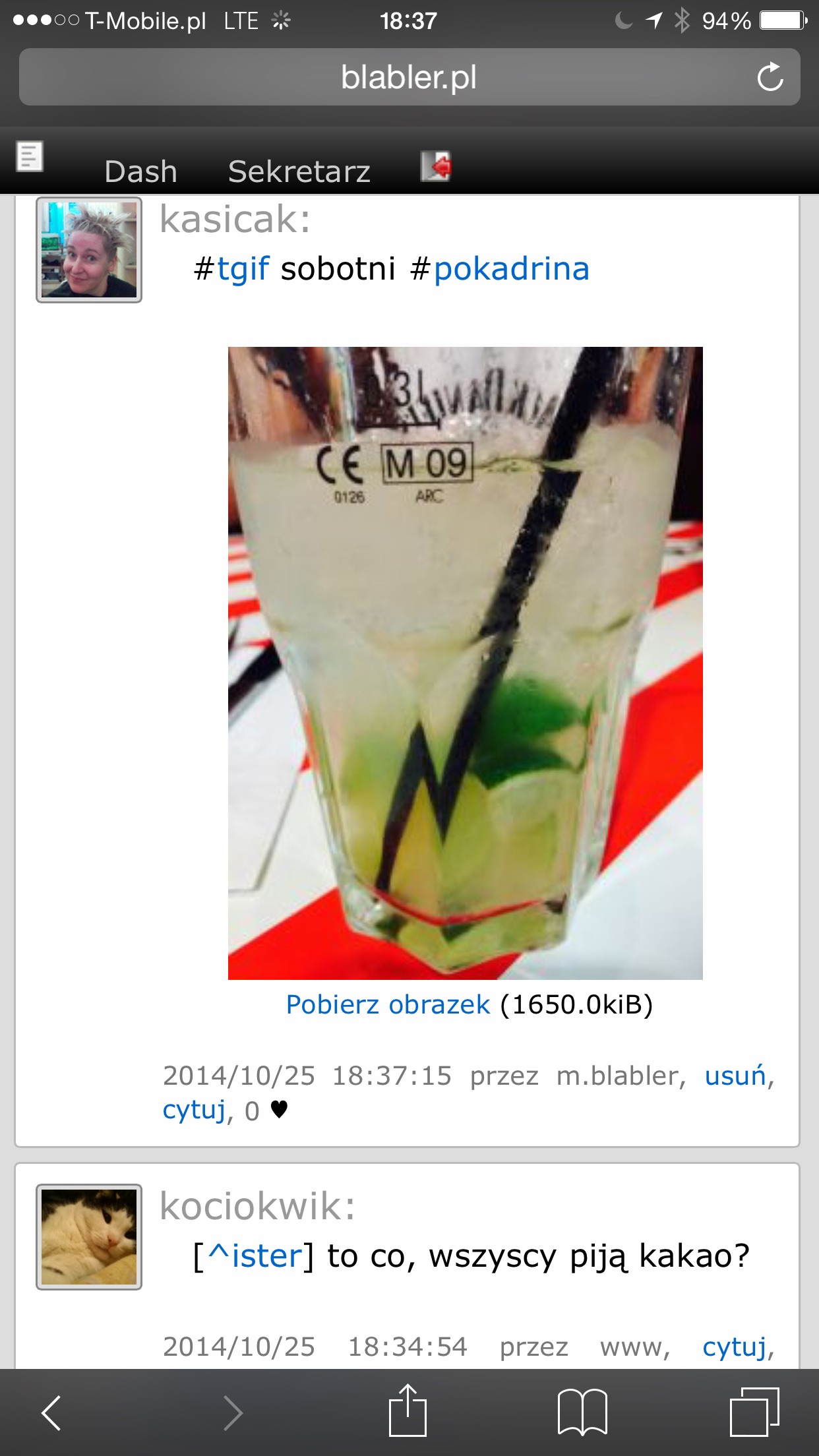The width and height of the screenshot is (819, 1456).
Task: Go to the Dash section
Action: point(140,171)
